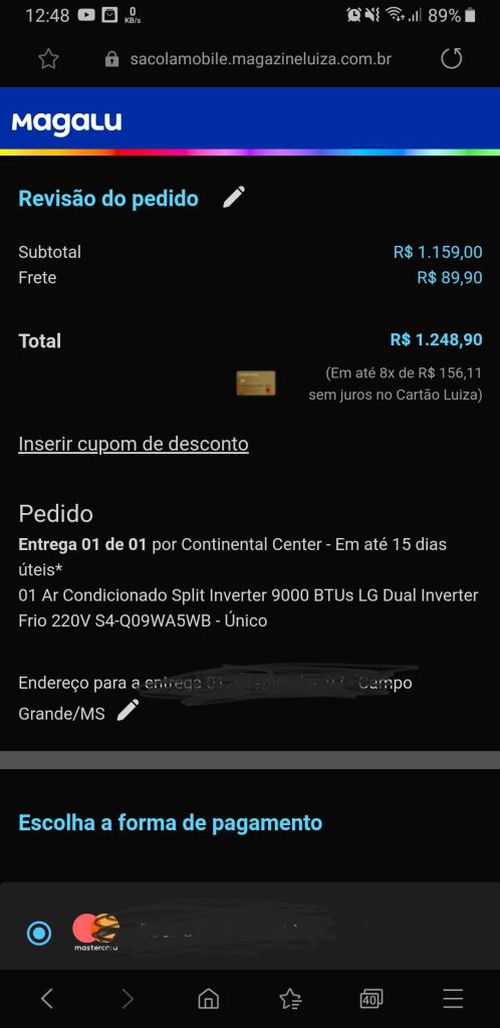
Task: Select the Mastercard payment radio button
Action: (39, 932)
